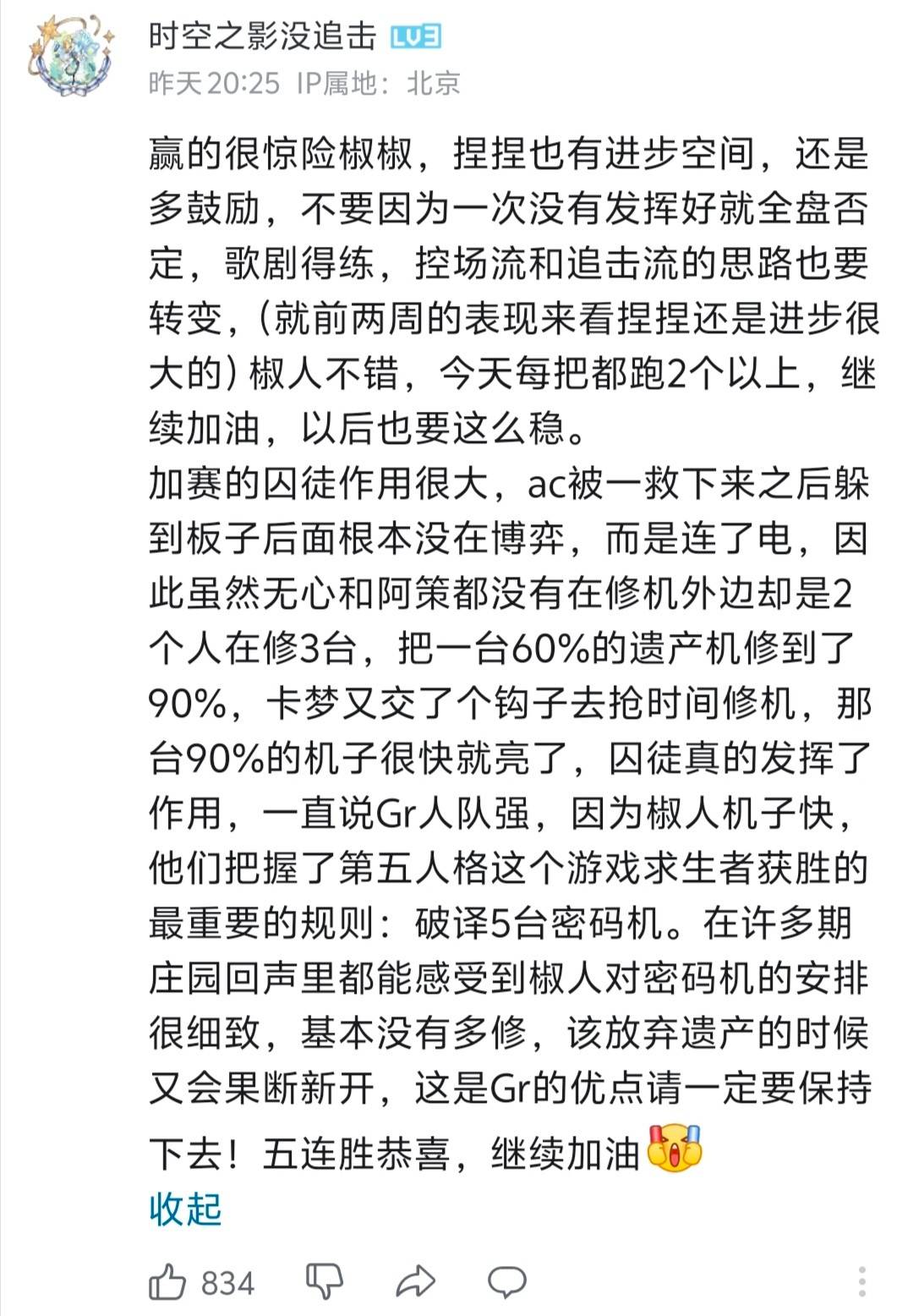This screenshot has width=913, height=1316.
Task: Share this comment
Action: tap(415, 1282)
